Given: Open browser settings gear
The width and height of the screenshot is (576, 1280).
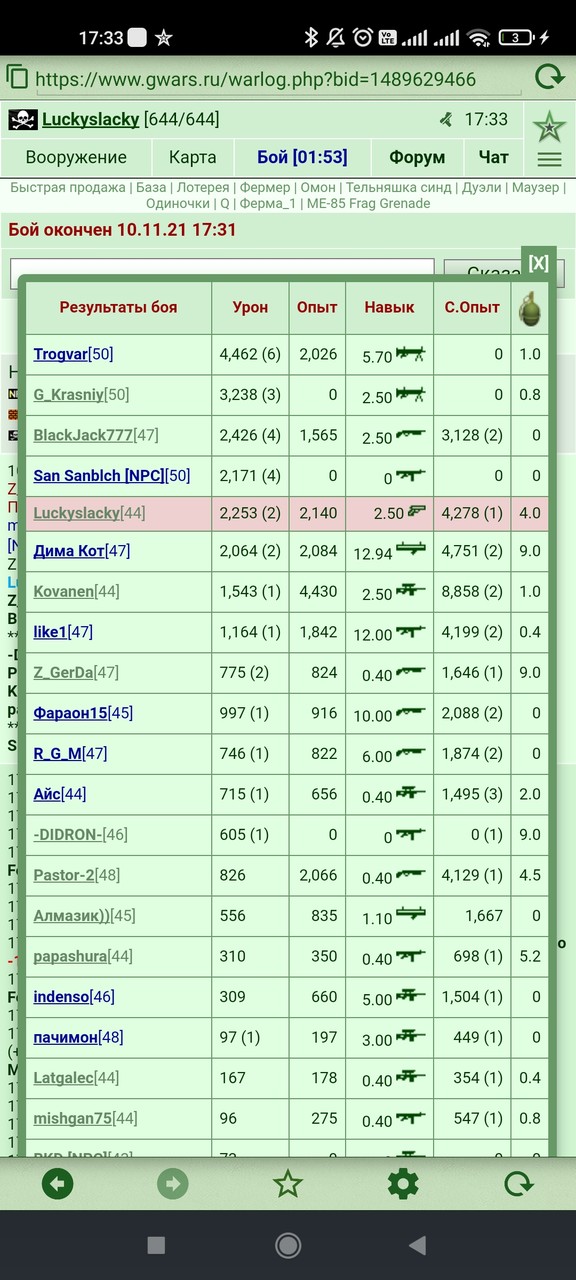Looking at the screenshot, I should coord(403,1185).
